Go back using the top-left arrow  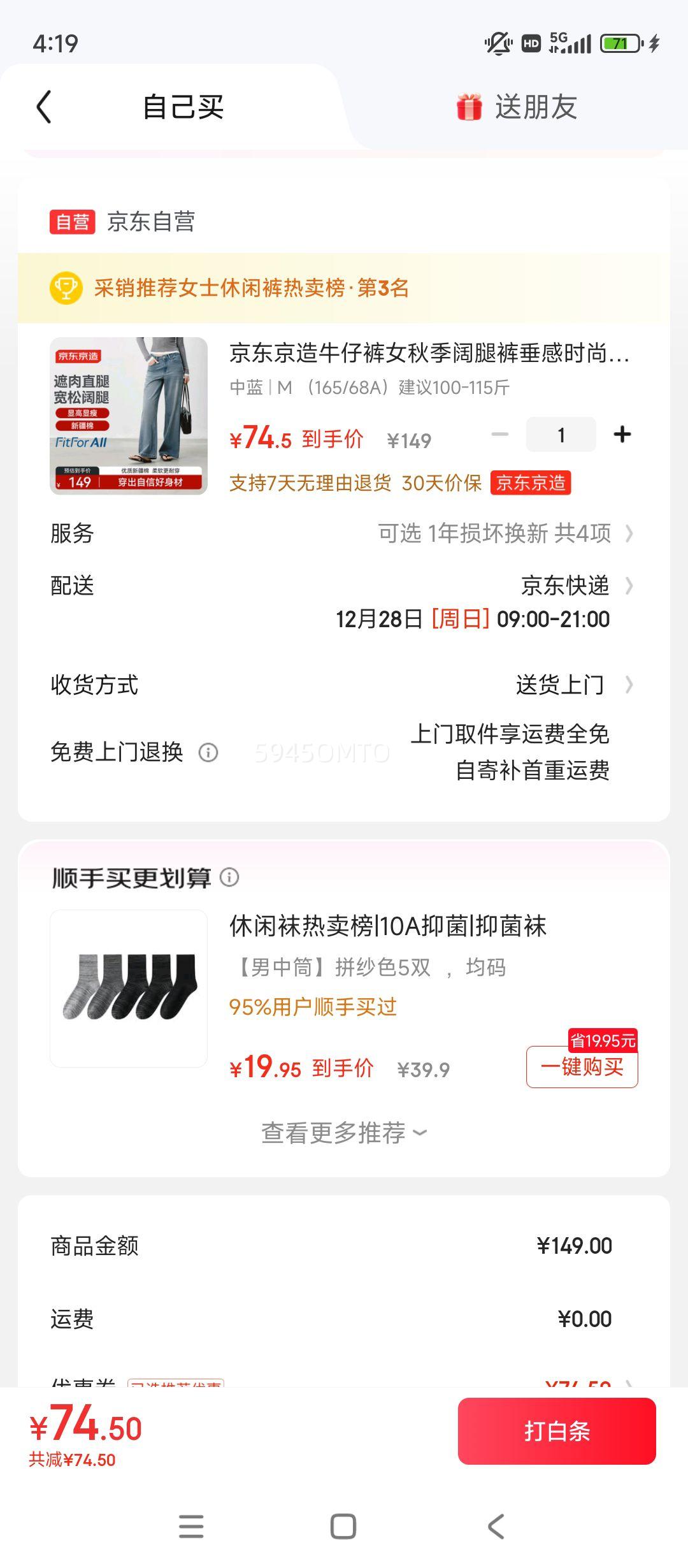43,106
